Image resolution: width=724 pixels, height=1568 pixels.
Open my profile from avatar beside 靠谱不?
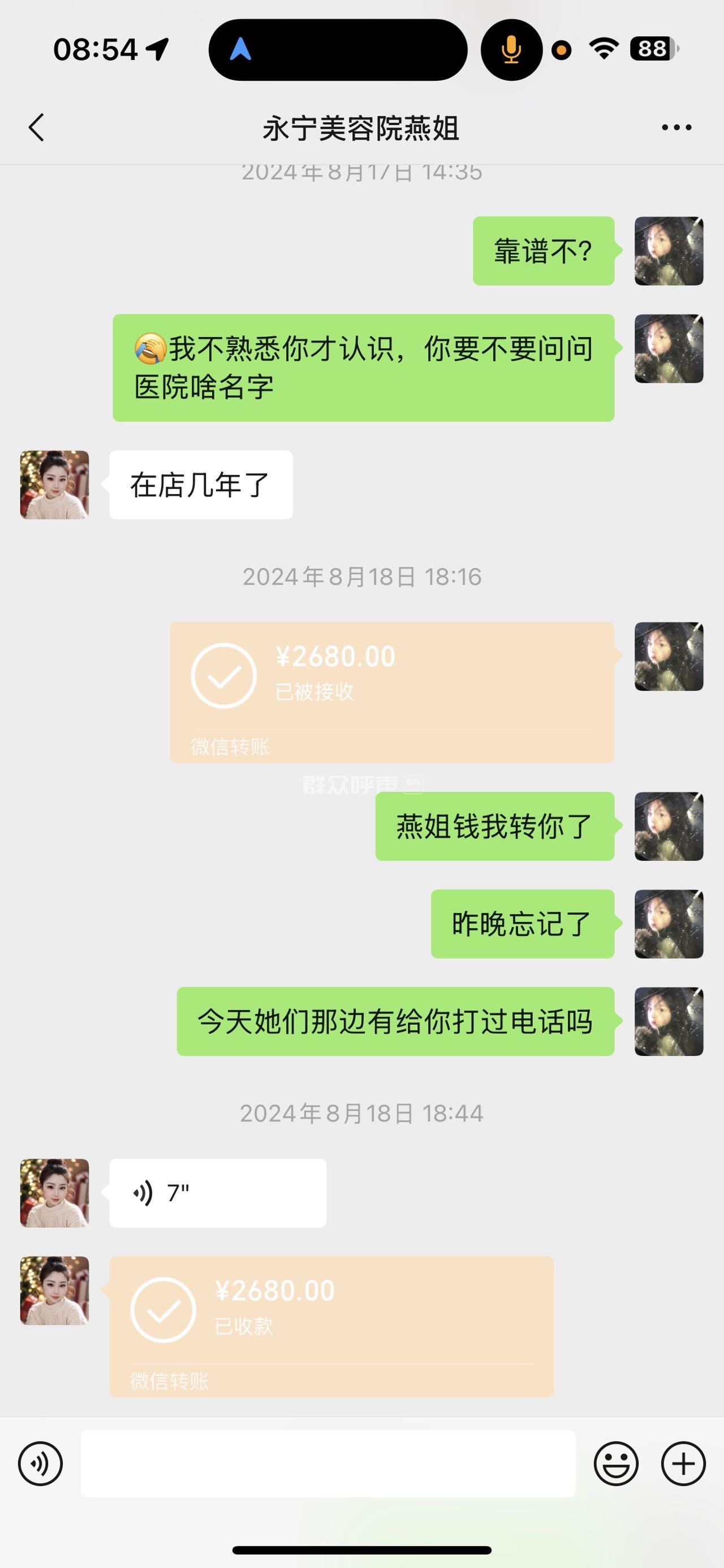coord(669,251)
